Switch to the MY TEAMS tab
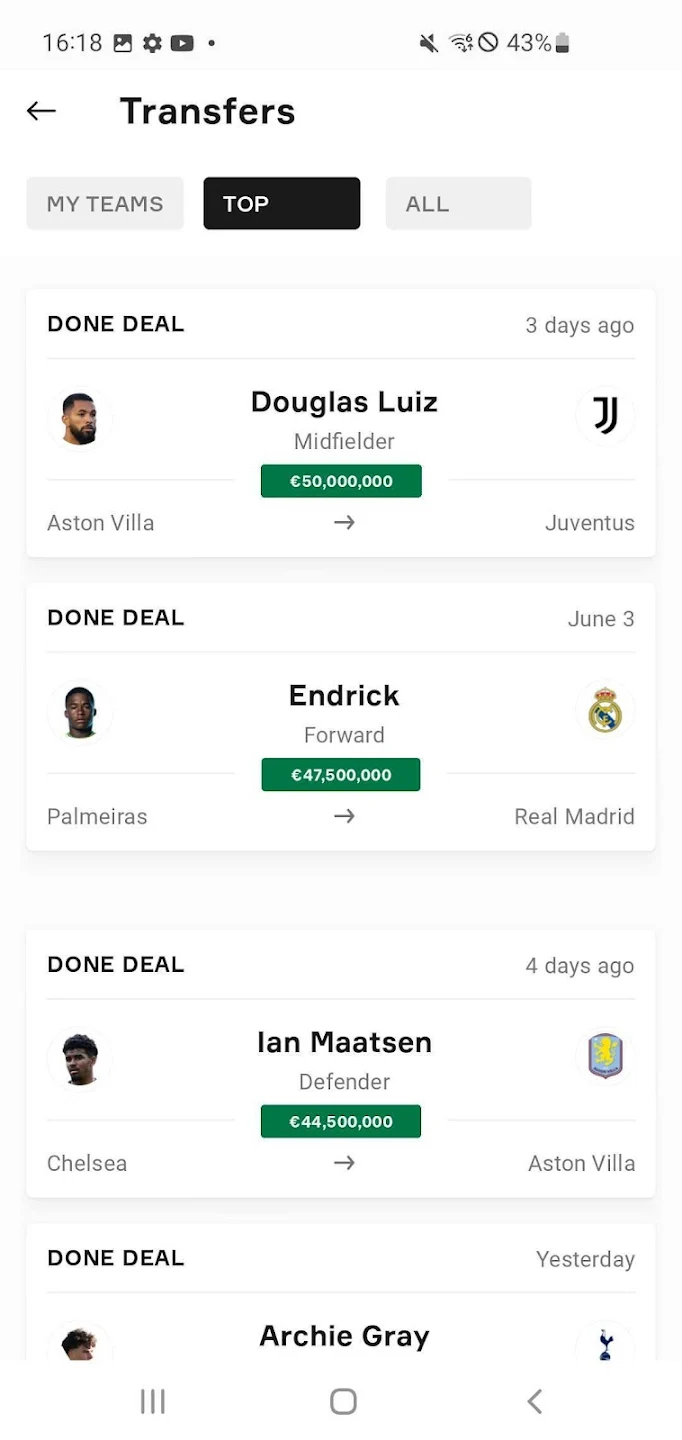682x1440 pixels. [x=105, y=204]
